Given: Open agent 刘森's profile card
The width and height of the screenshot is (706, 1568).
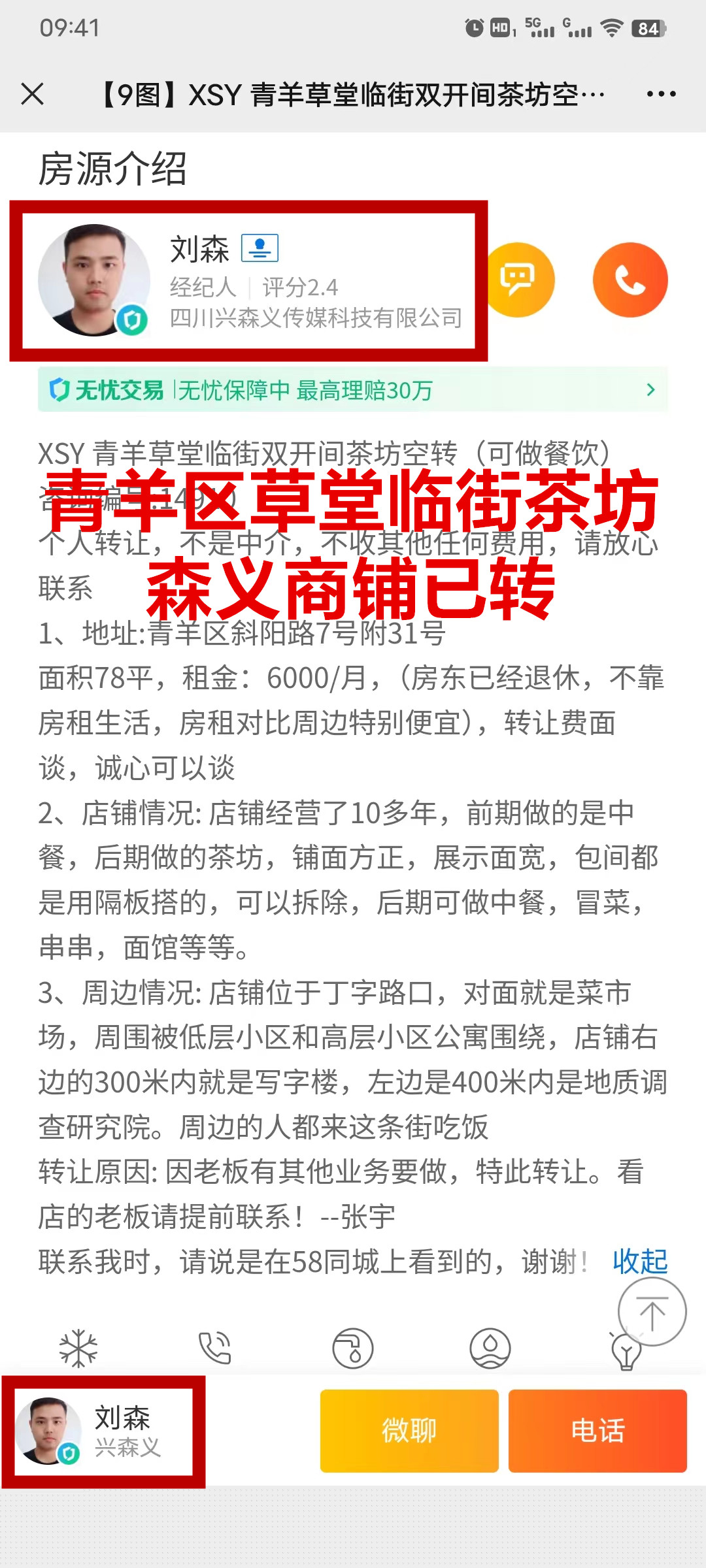Looking at the screenshot, I should (x=248, y=281).
